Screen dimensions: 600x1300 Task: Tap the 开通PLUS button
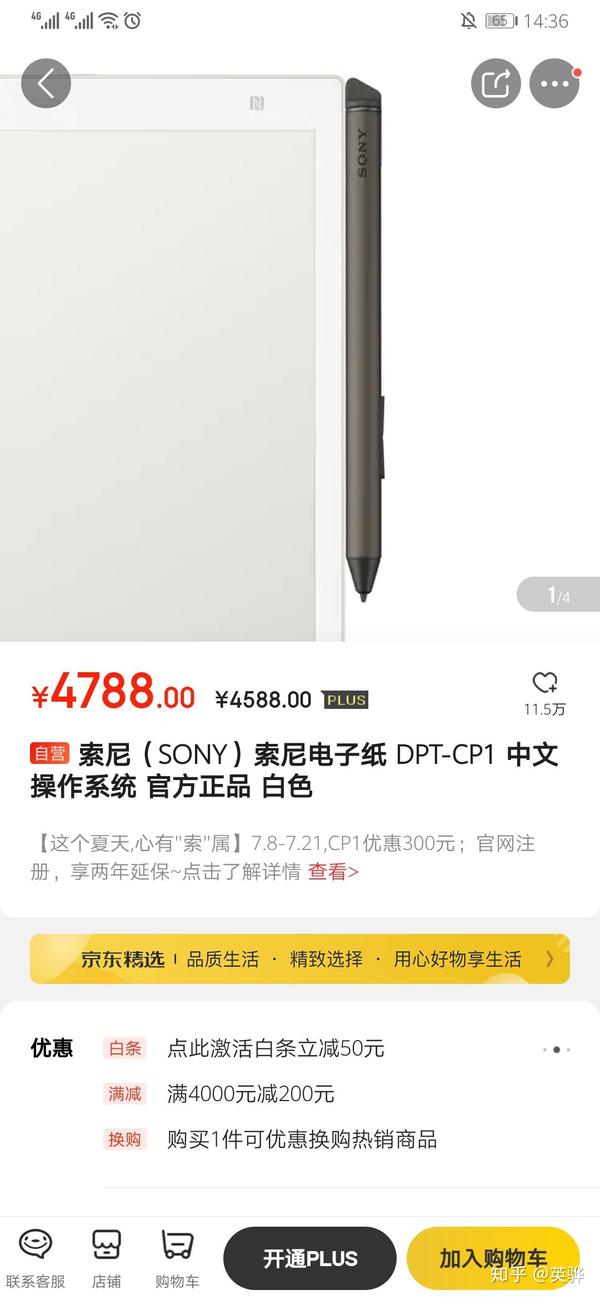(x=310, y=1258)
